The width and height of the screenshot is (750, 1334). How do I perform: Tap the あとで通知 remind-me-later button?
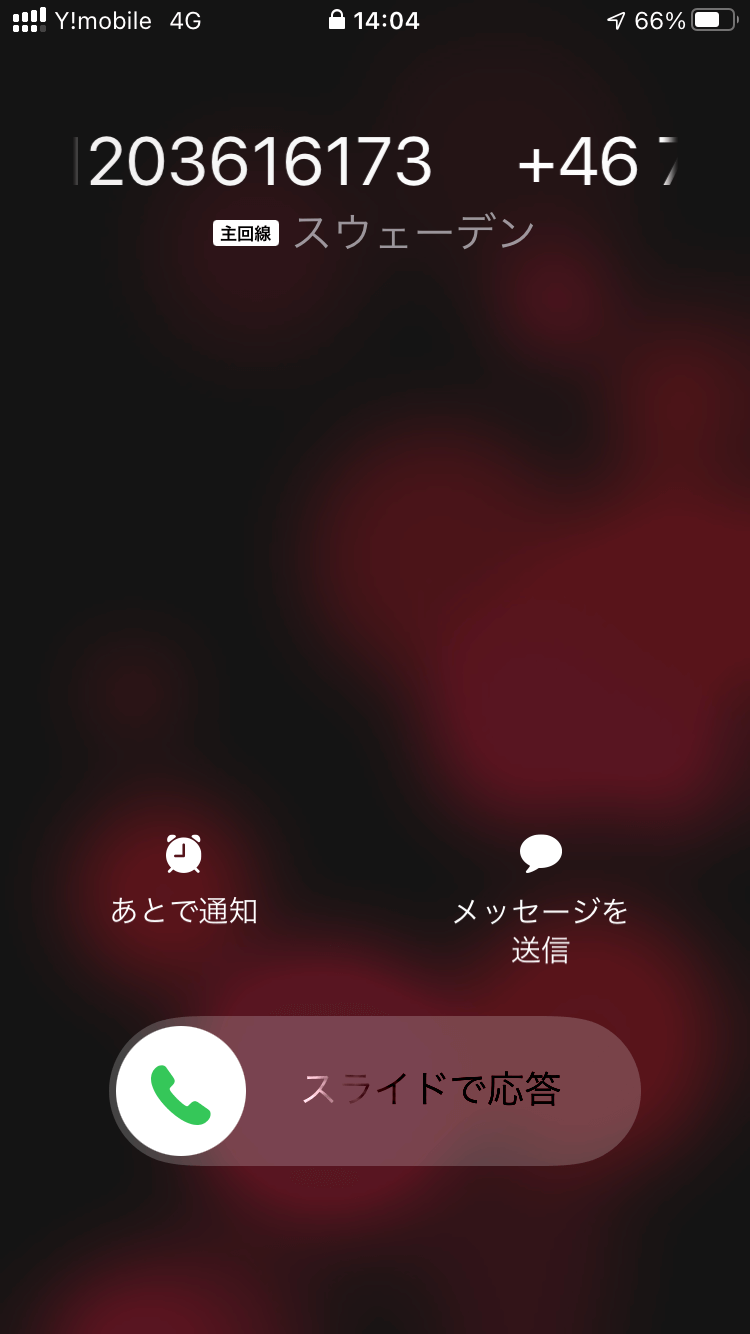pos(184,880)
